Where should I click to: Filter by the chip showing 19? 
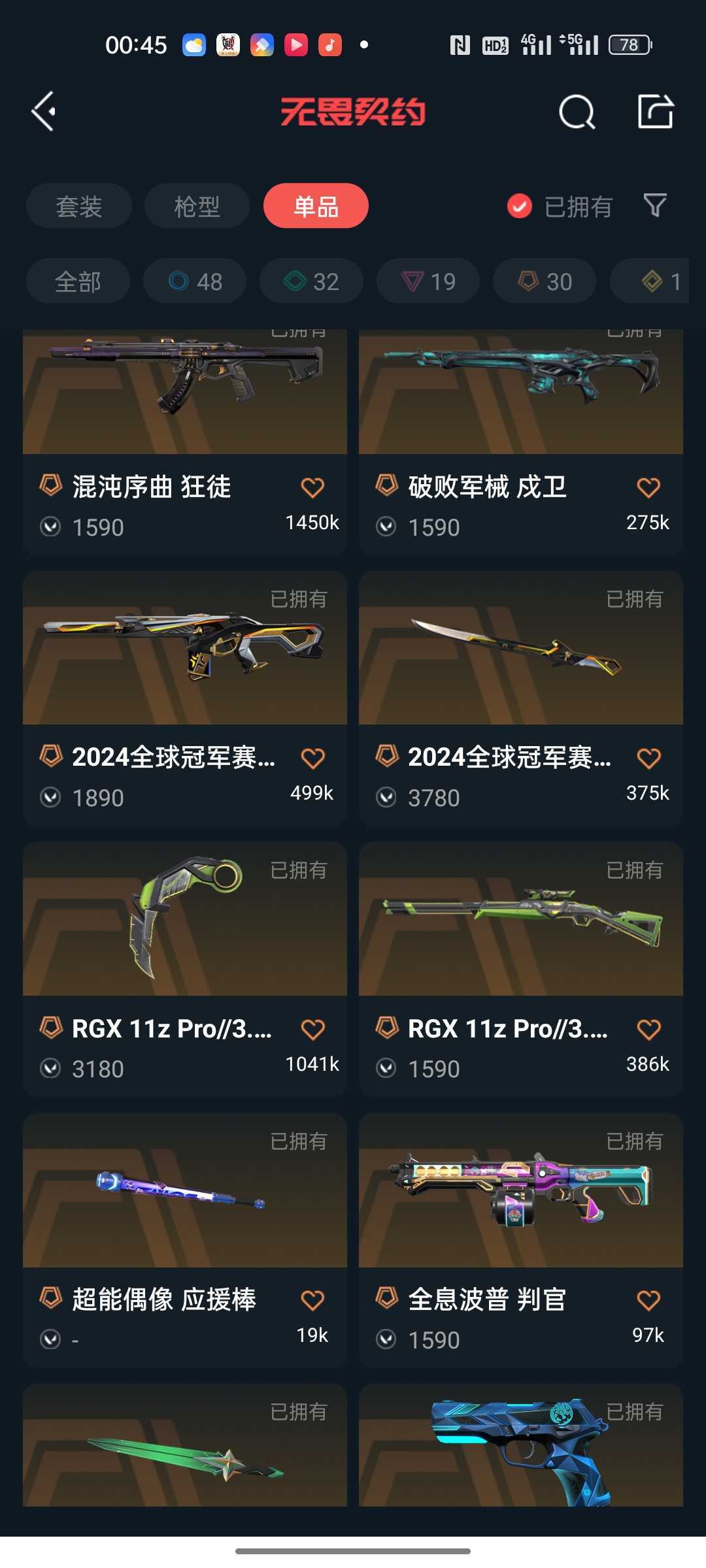tap(428, 281)
